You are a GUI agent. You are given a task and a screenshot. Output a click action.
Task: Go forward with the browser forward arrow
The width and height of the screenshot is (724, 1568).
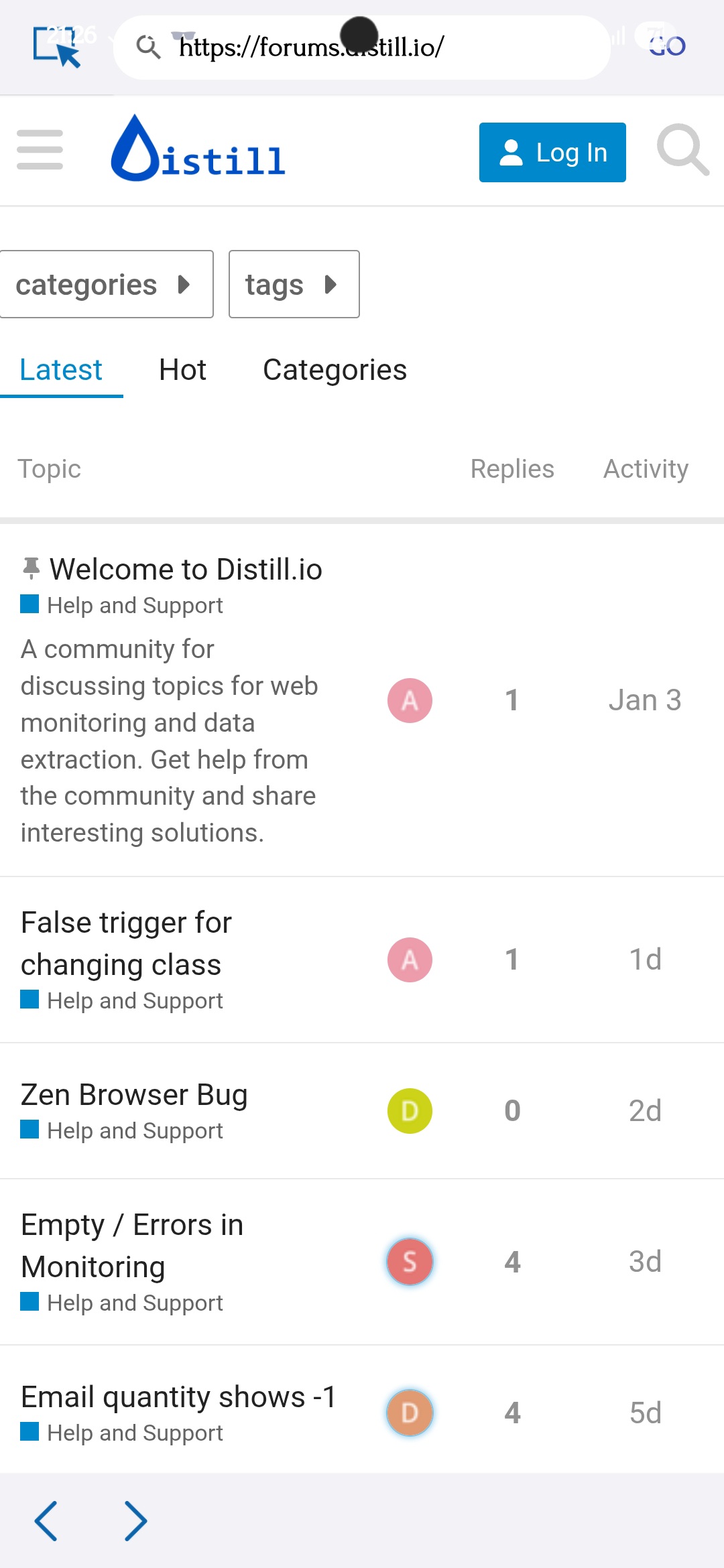[135, 1520]
